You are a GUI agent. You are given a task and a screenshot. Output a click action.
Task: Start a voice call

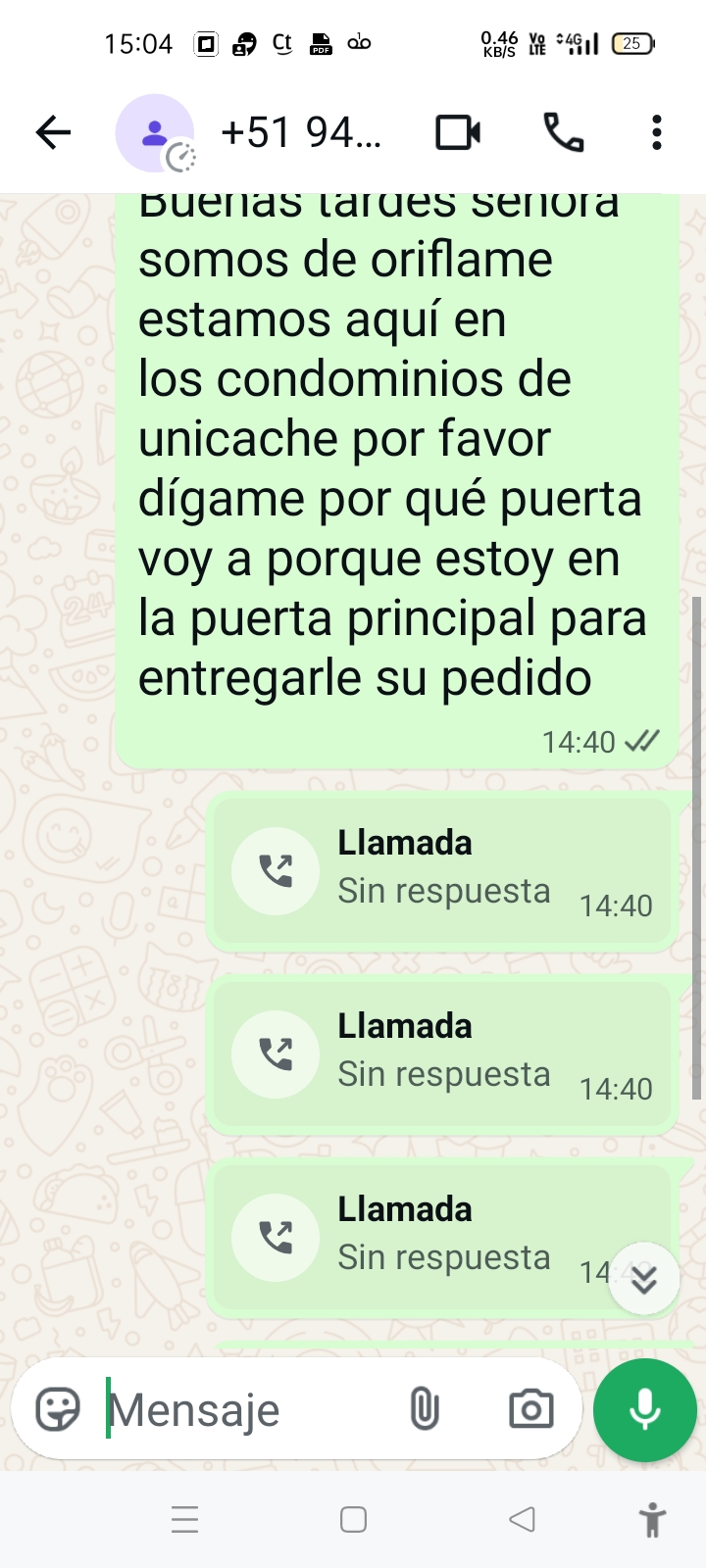(564, 132)
